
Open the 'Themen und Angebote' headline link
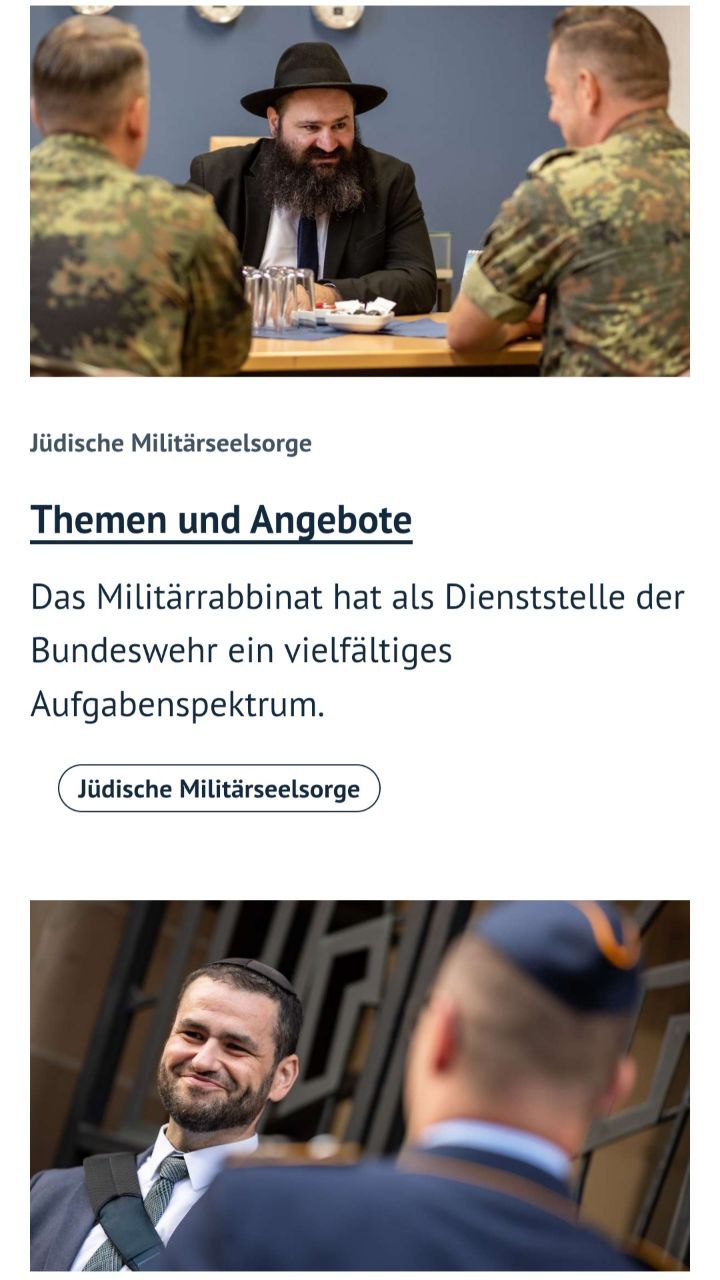click(221, 521)
